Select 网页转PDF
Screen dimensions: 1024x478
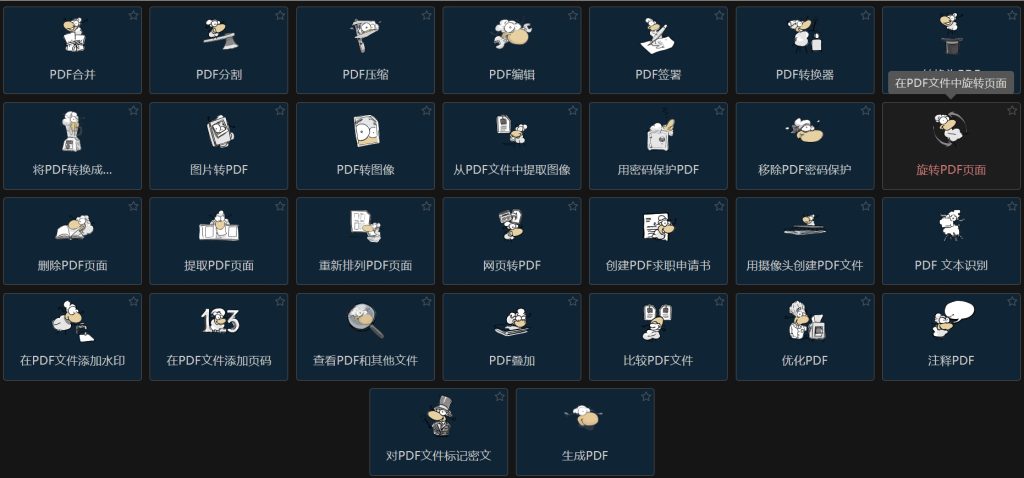[x=511, y=242]
